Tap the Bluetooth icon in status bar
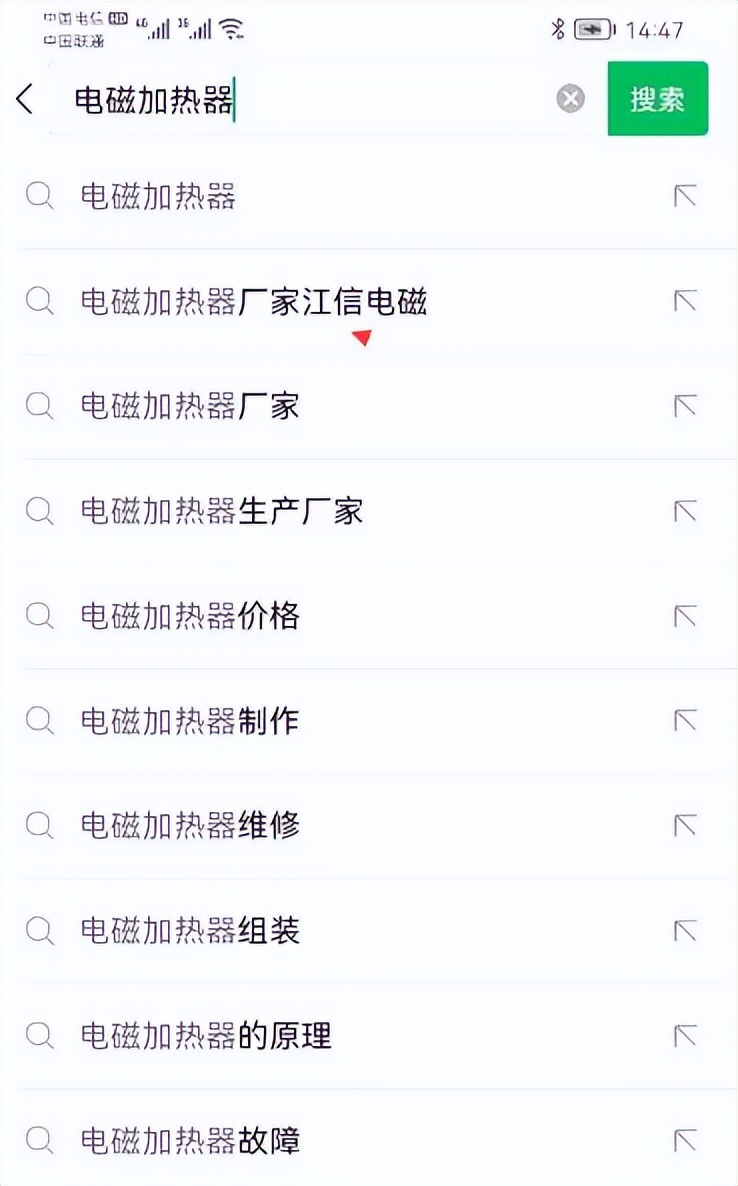This screenshot has width=738, height=1186. [x=559, y=30]
